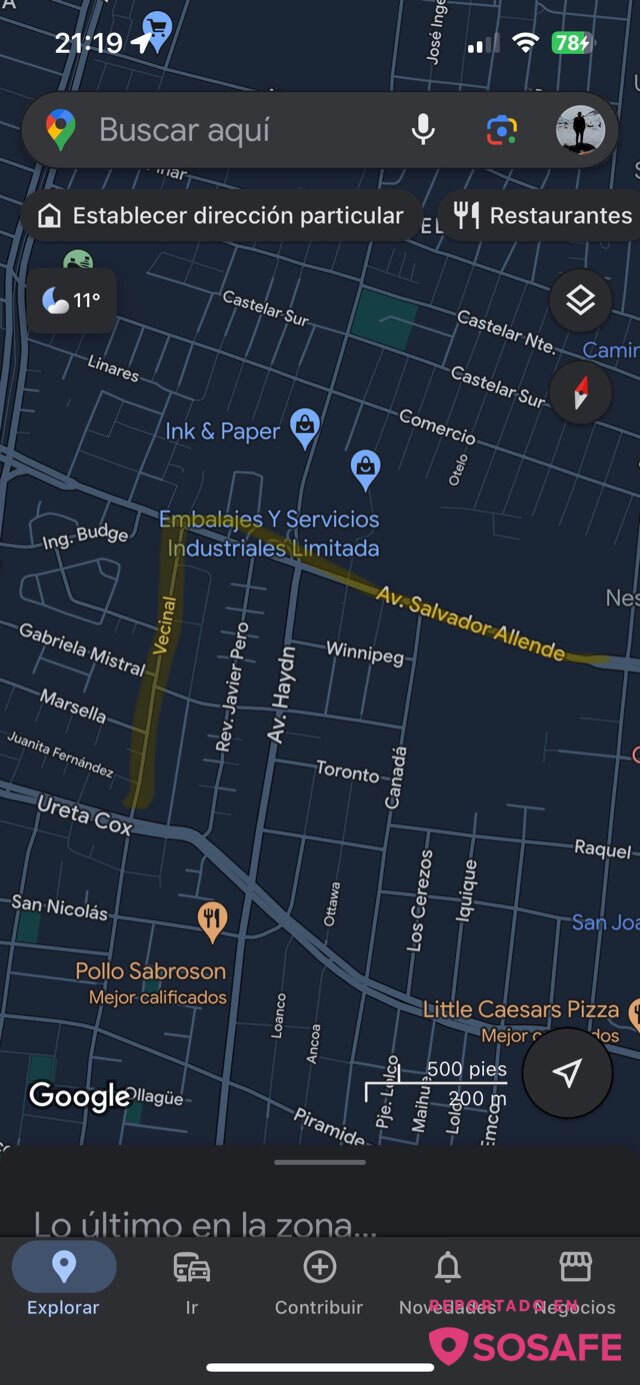Screen dimensions: 641x1386
Task: Switch to the Ir tab
Action: [x=191, y=1280]
